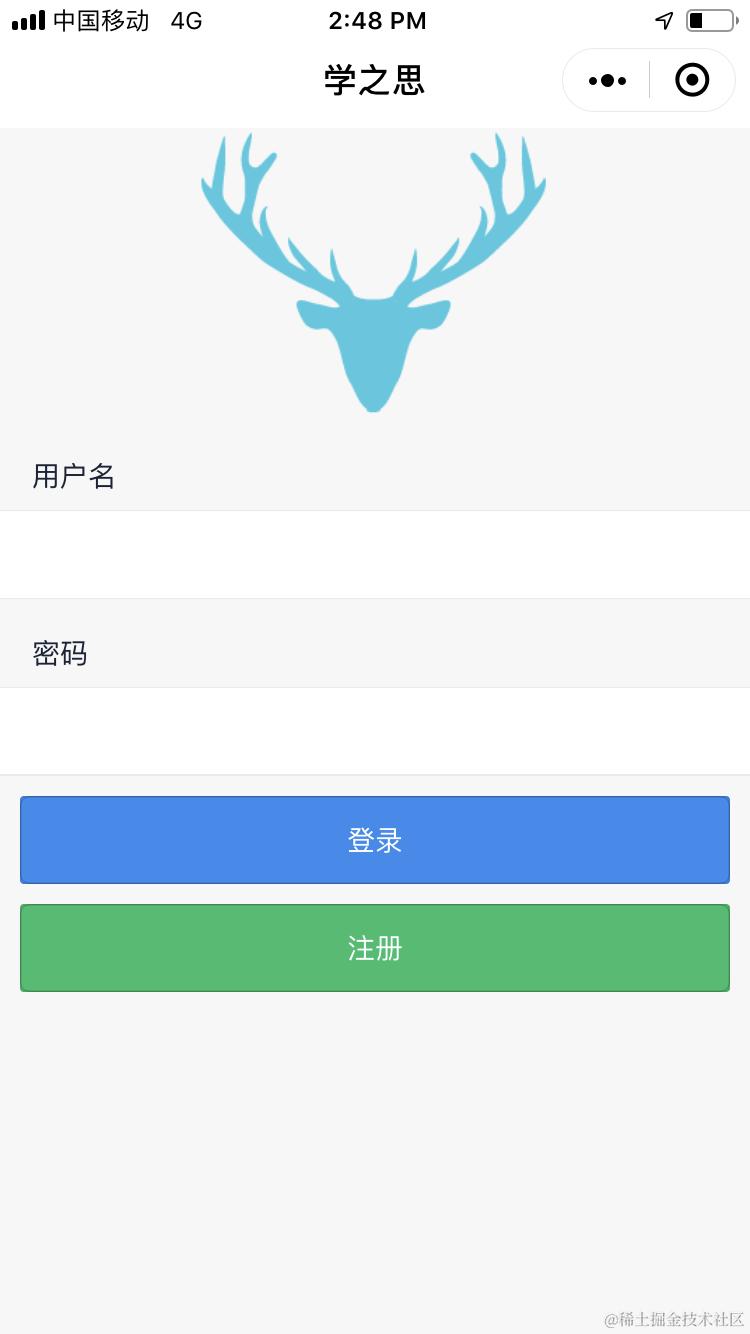Image resolution: width=750 pixels, height=1334 pixels.
Task: Click the 用户名 label
Action: tap(73, 477)
